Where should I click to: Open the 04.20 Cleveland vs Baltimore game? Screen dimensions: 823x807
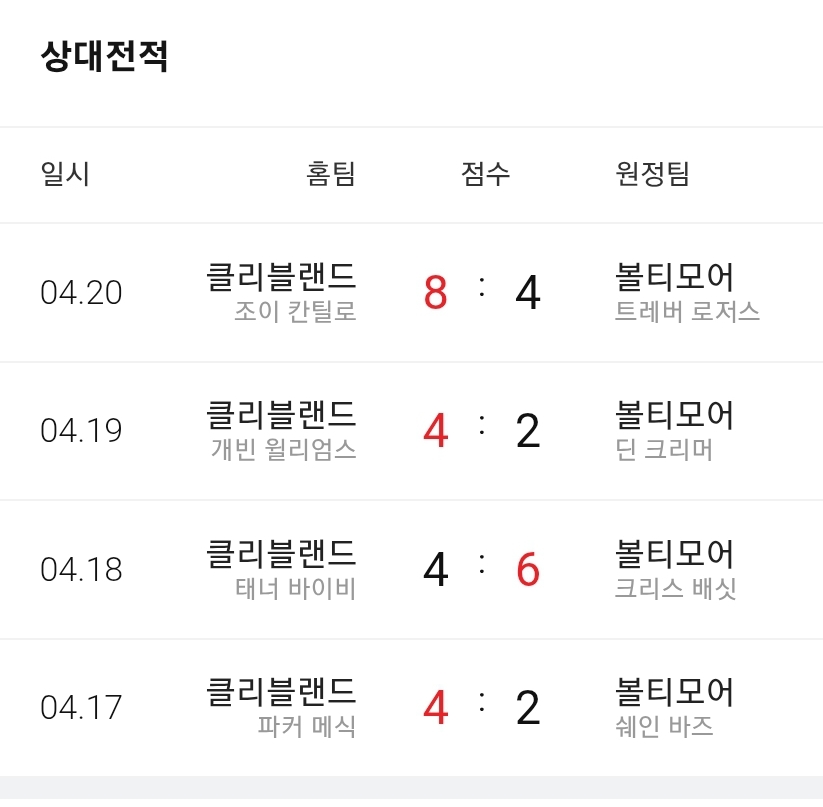pyautogui.click(x=412, y=292)
